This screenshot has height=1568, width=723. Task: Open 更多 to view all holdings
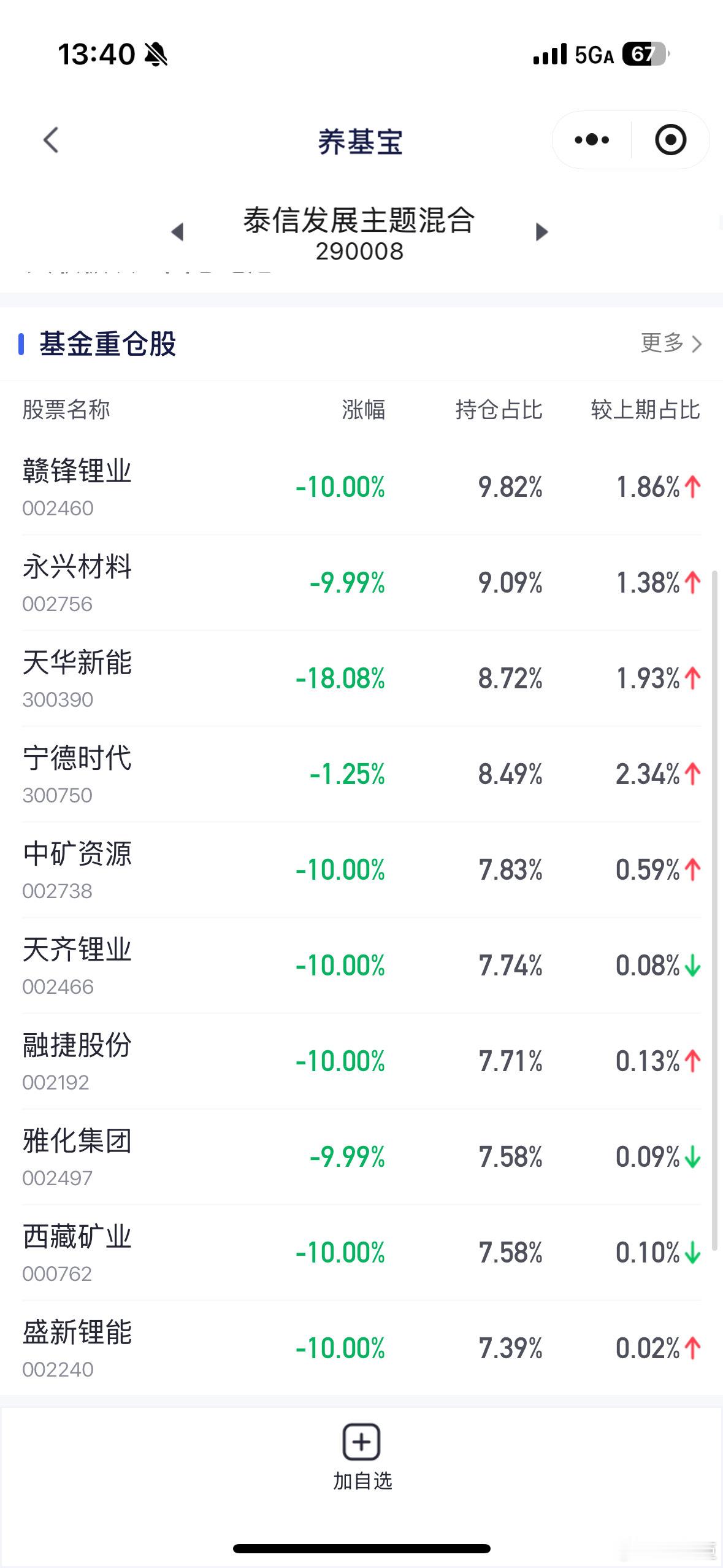(x=660, y=345)
